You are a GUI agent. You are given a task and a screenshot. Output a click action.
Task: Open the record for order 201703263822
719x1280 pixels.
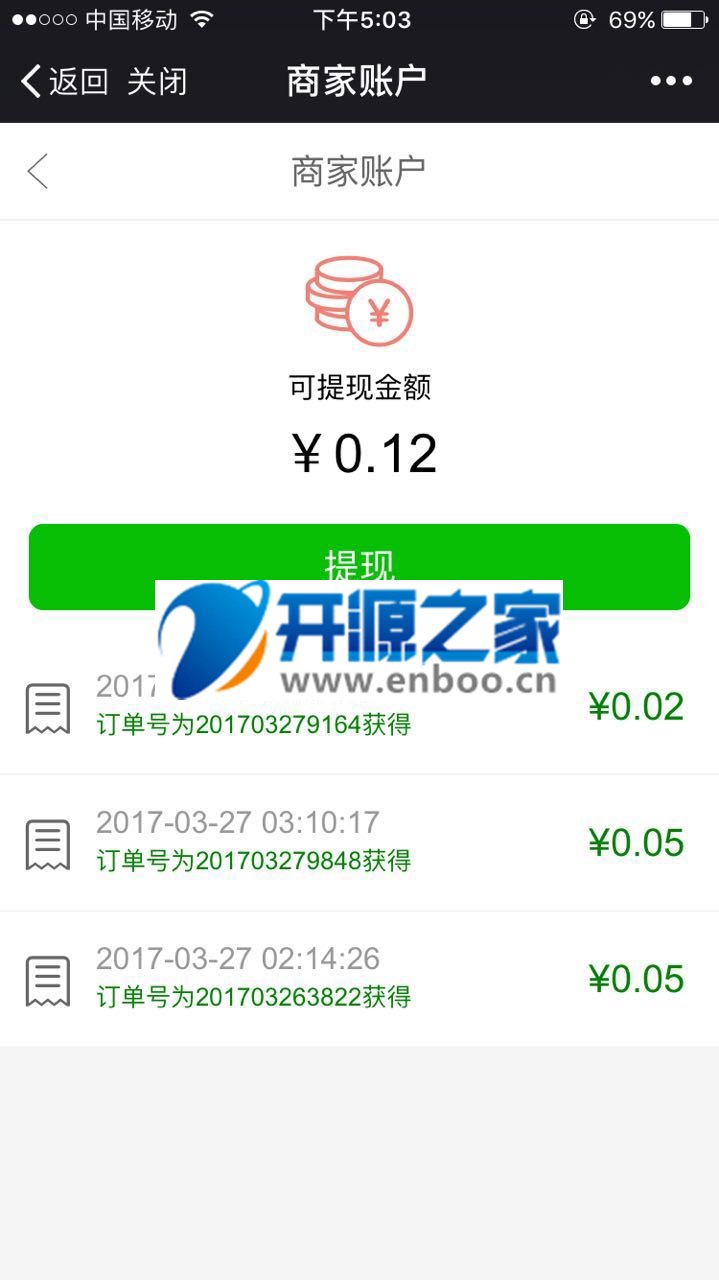tap(359, 979)
